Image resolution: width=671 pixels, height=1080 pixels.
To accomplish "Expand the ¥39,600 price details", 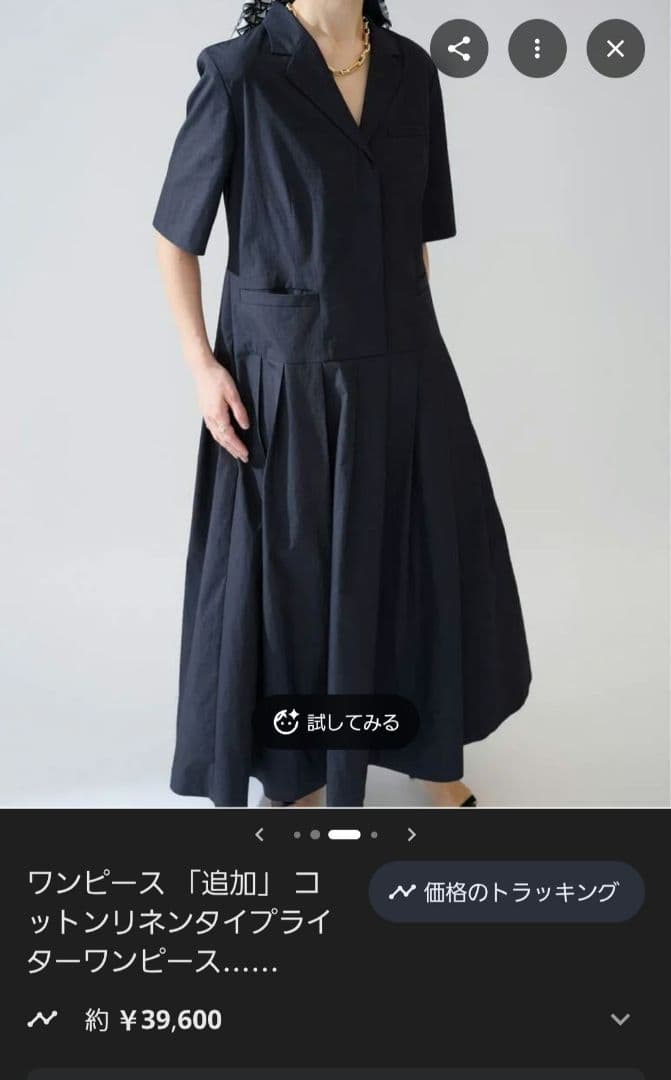I will pyautogui.click(x=620, y=1019).
